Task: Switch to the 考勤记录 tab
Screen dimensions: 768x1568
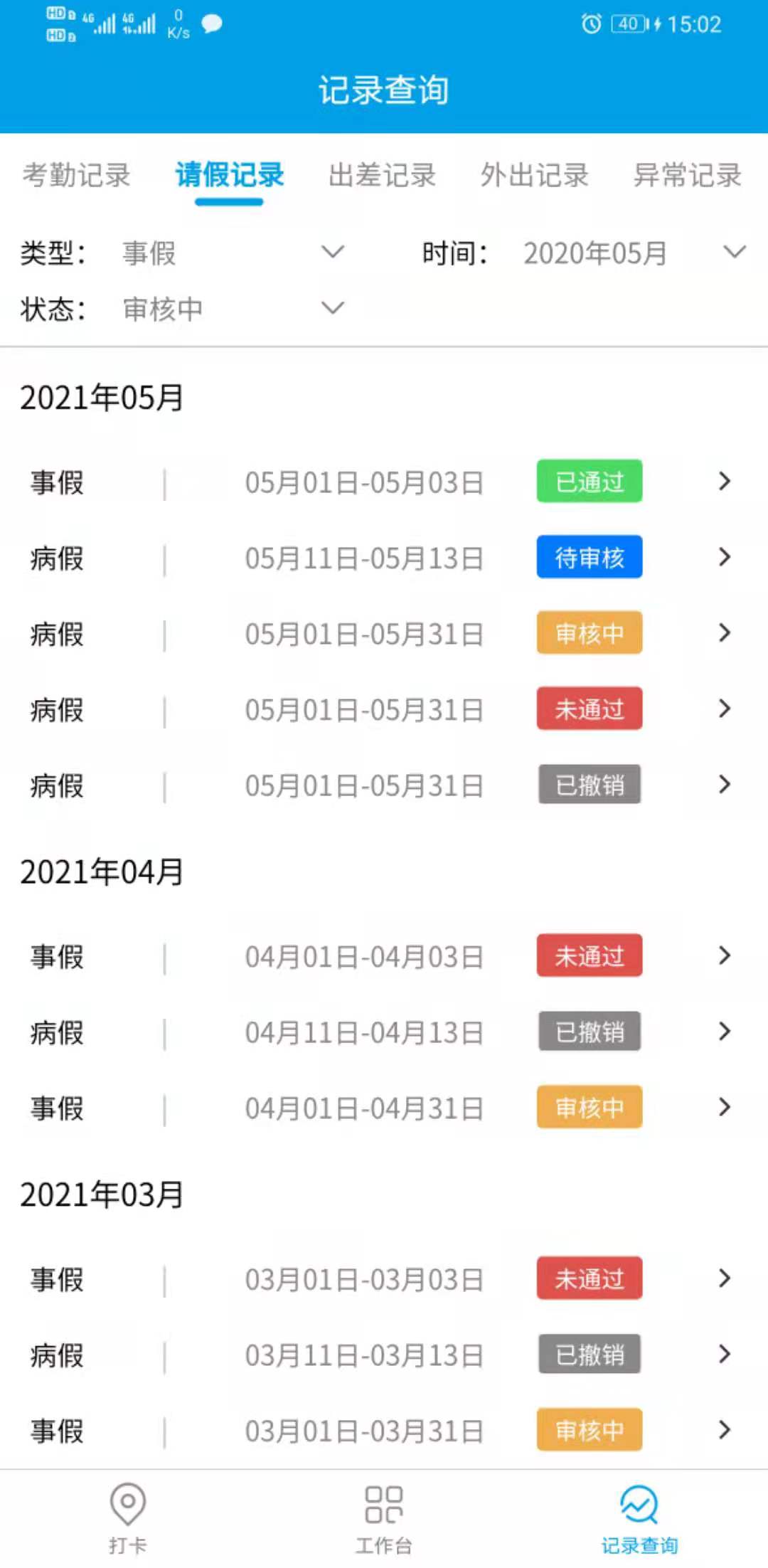Action: point(76,176)
